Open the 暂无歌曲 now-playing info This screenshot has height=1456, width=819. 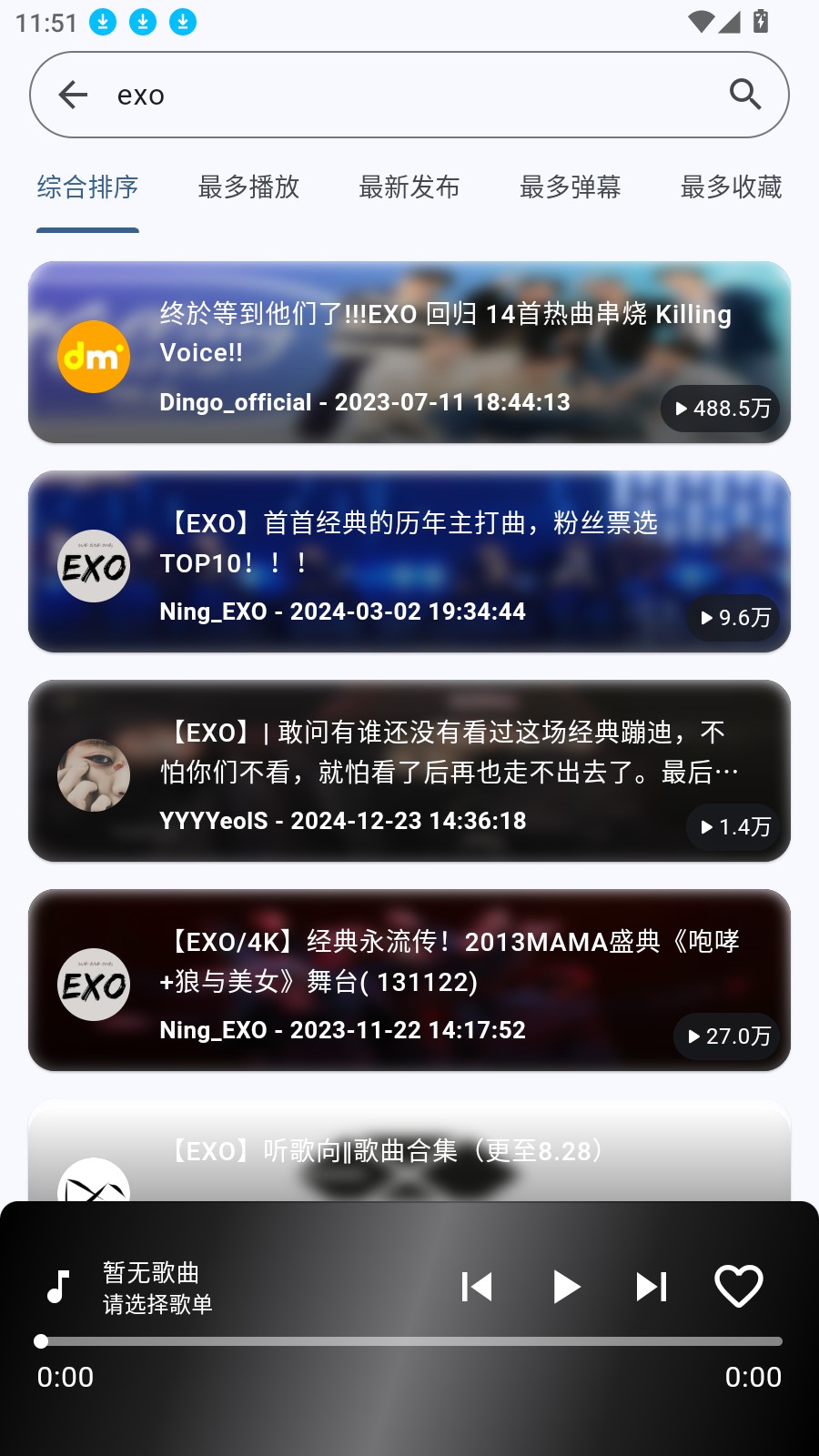click(157, 1288)
